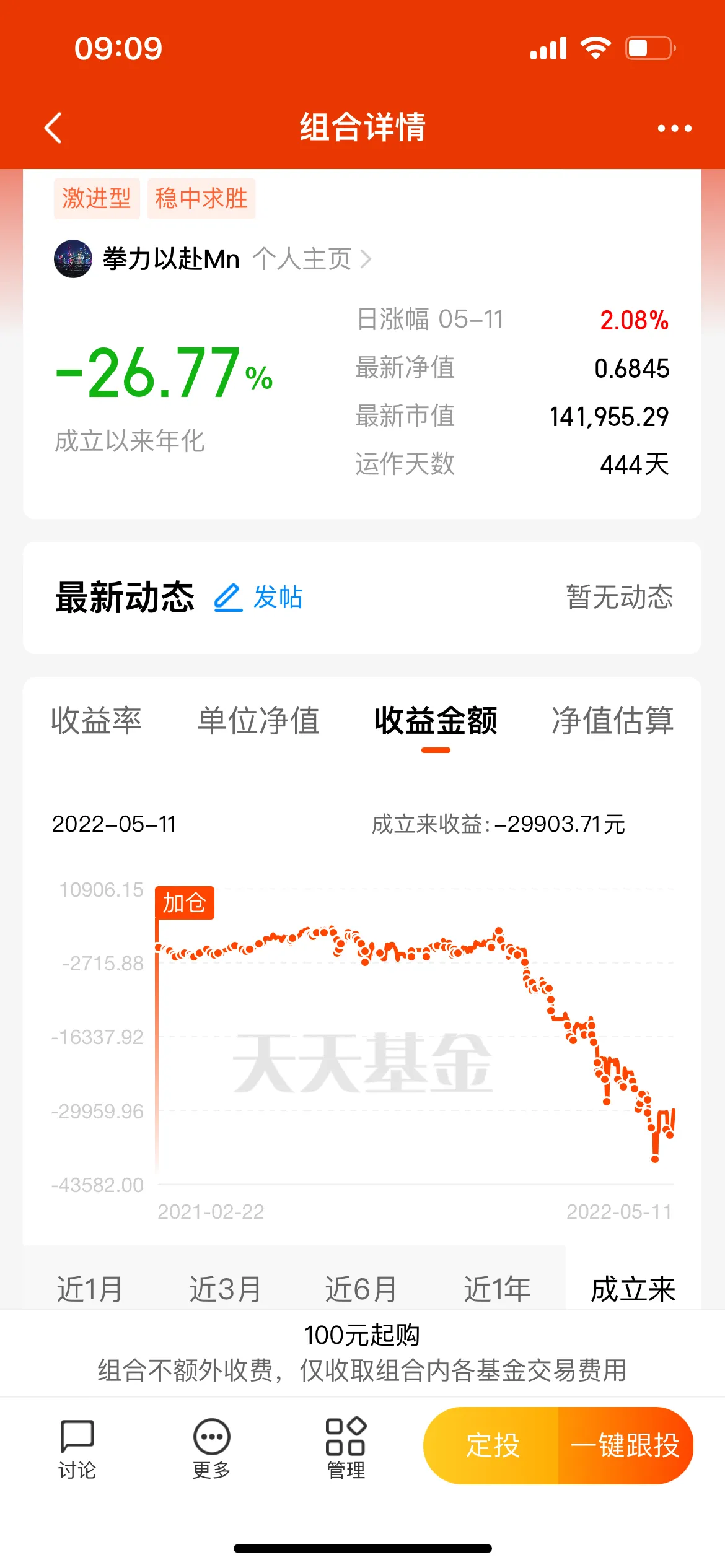
Task: Tap 一键跟投 to follow-invest
Action: click(626, 1445)
